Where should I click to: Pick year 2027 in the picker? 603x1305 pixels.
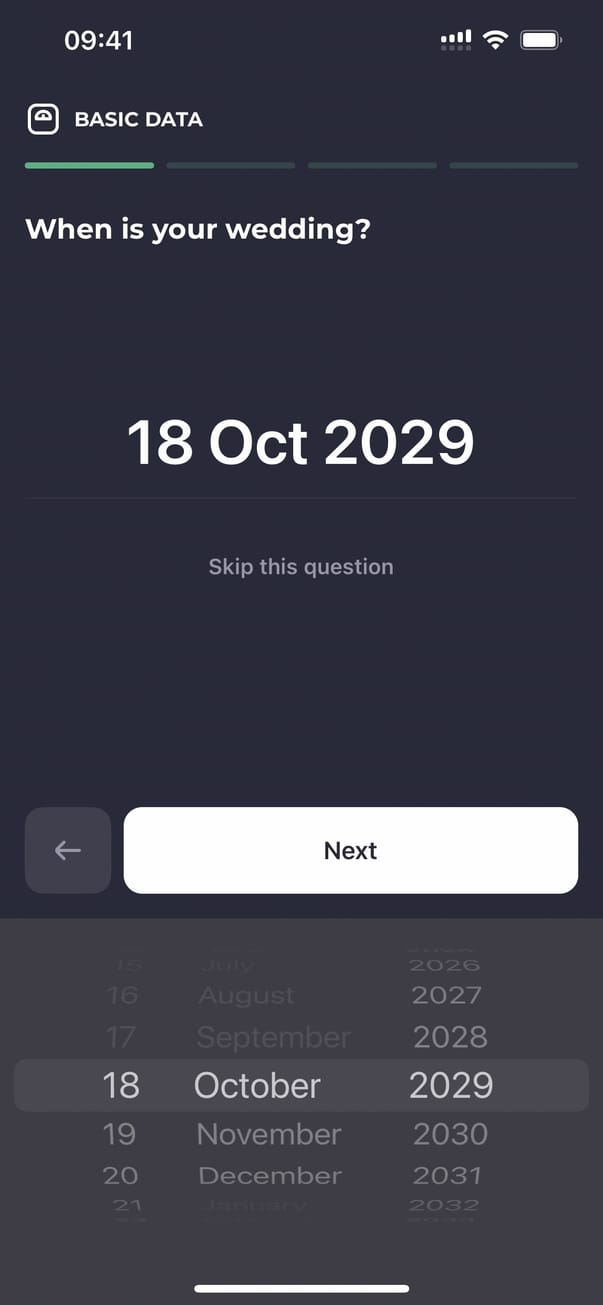(x=447, y=995)
